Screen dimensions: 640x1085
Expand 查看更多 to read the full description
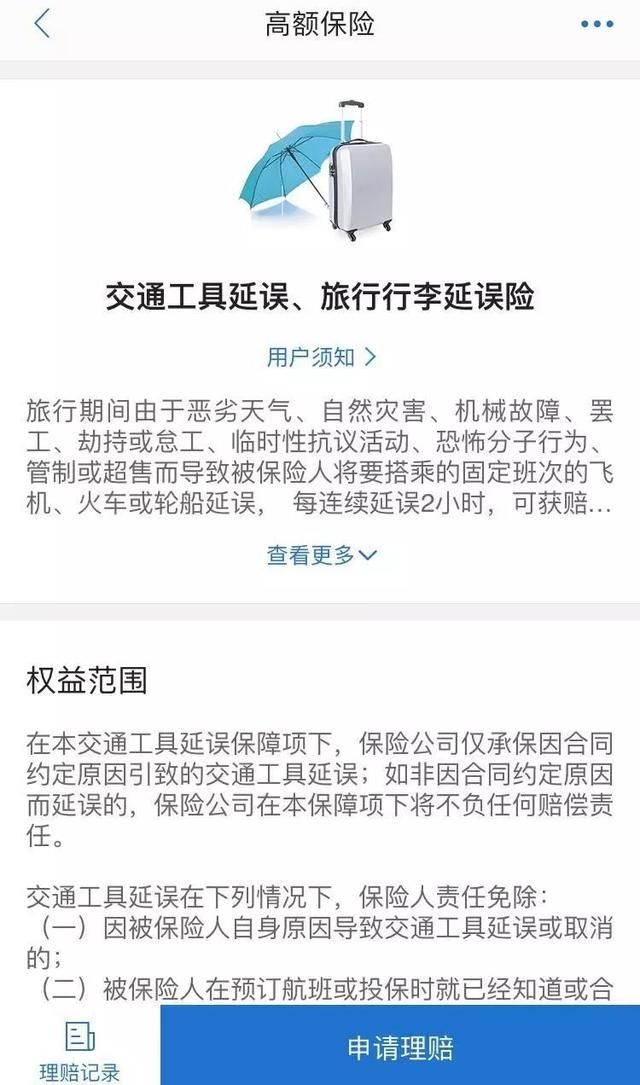point(320,555)
